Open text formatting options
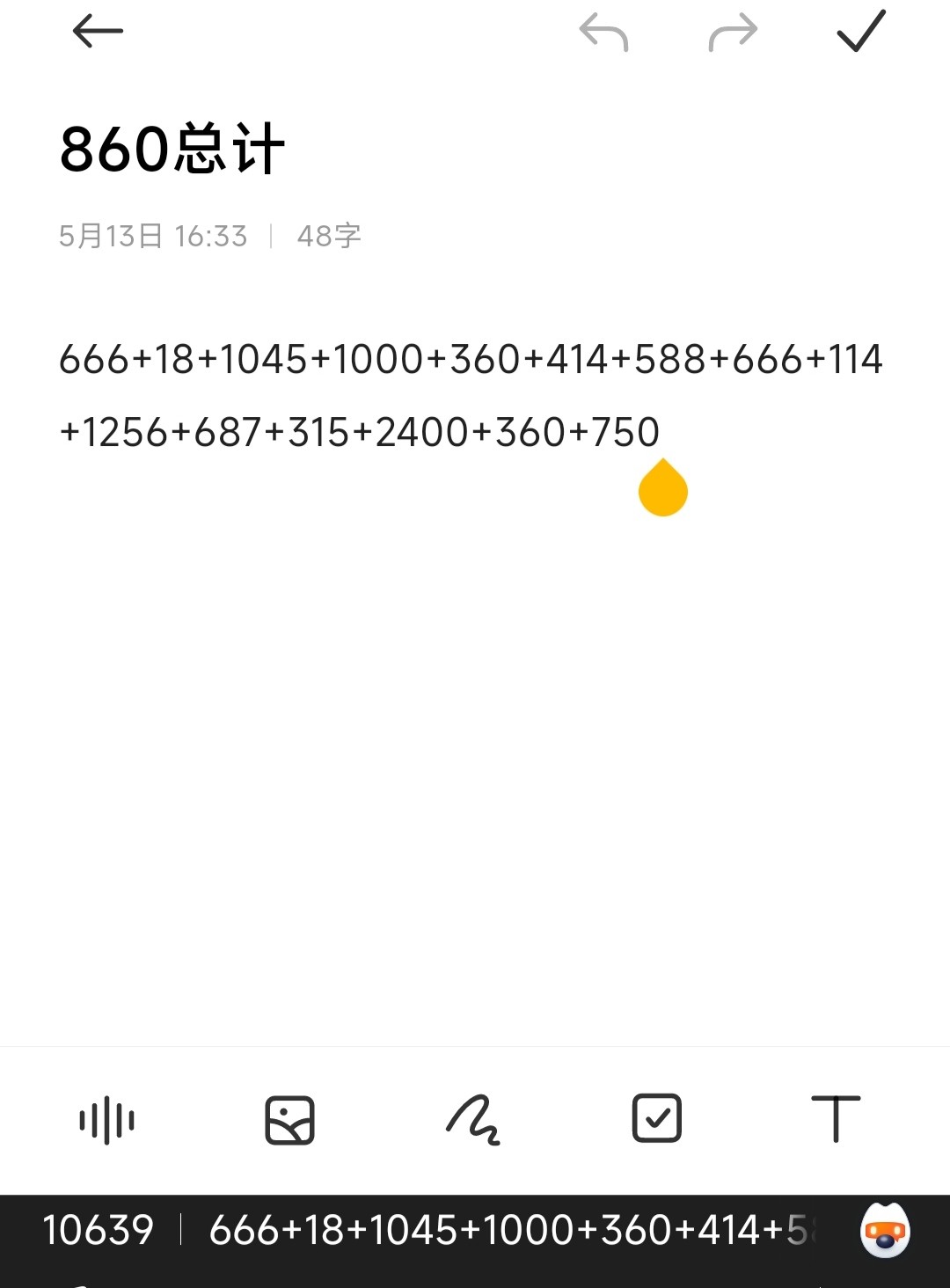 pos(835,1119)
